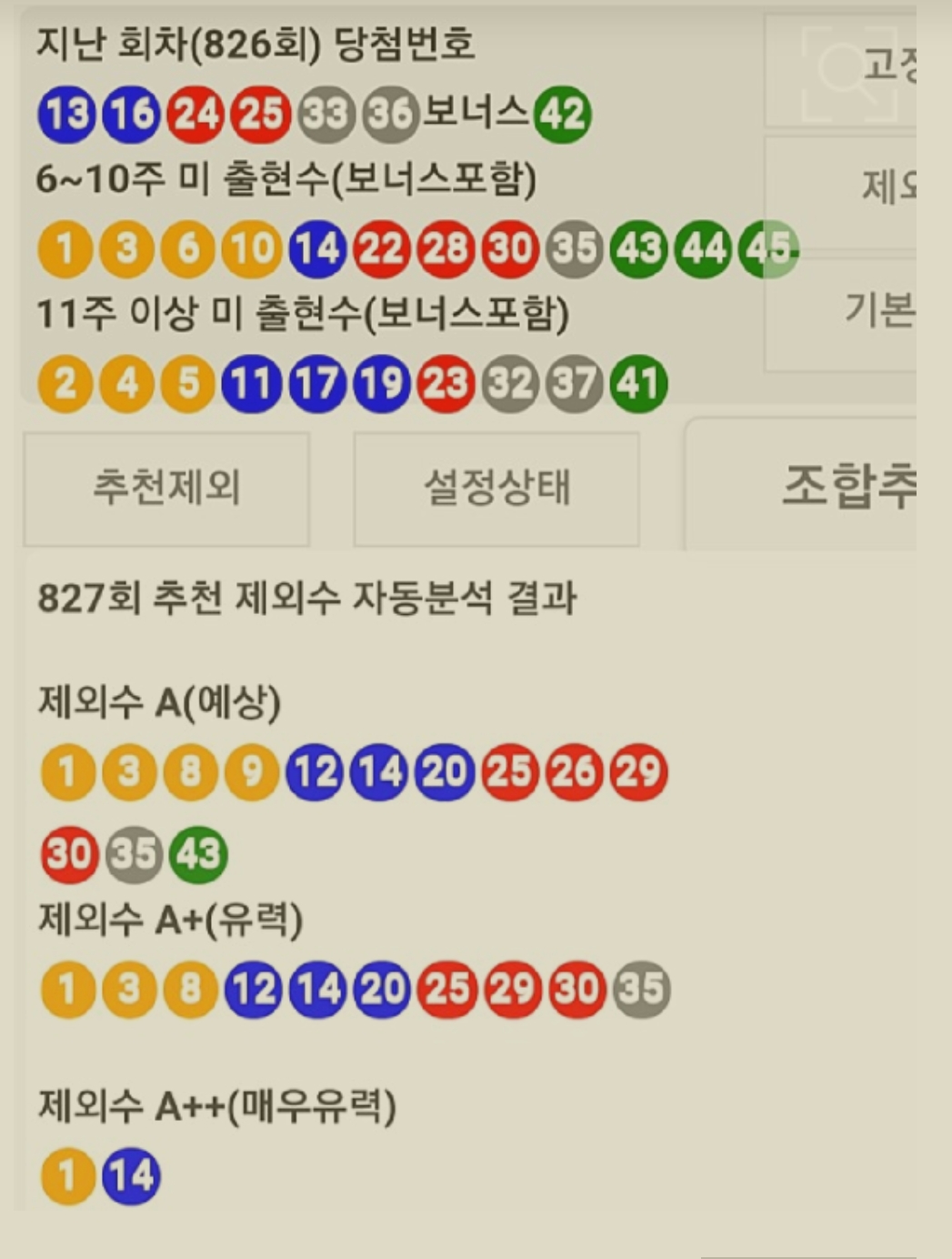This screenshot has width=952, height=1259.
Task: Open the 설정상태 button
Action: coord(496,488)
